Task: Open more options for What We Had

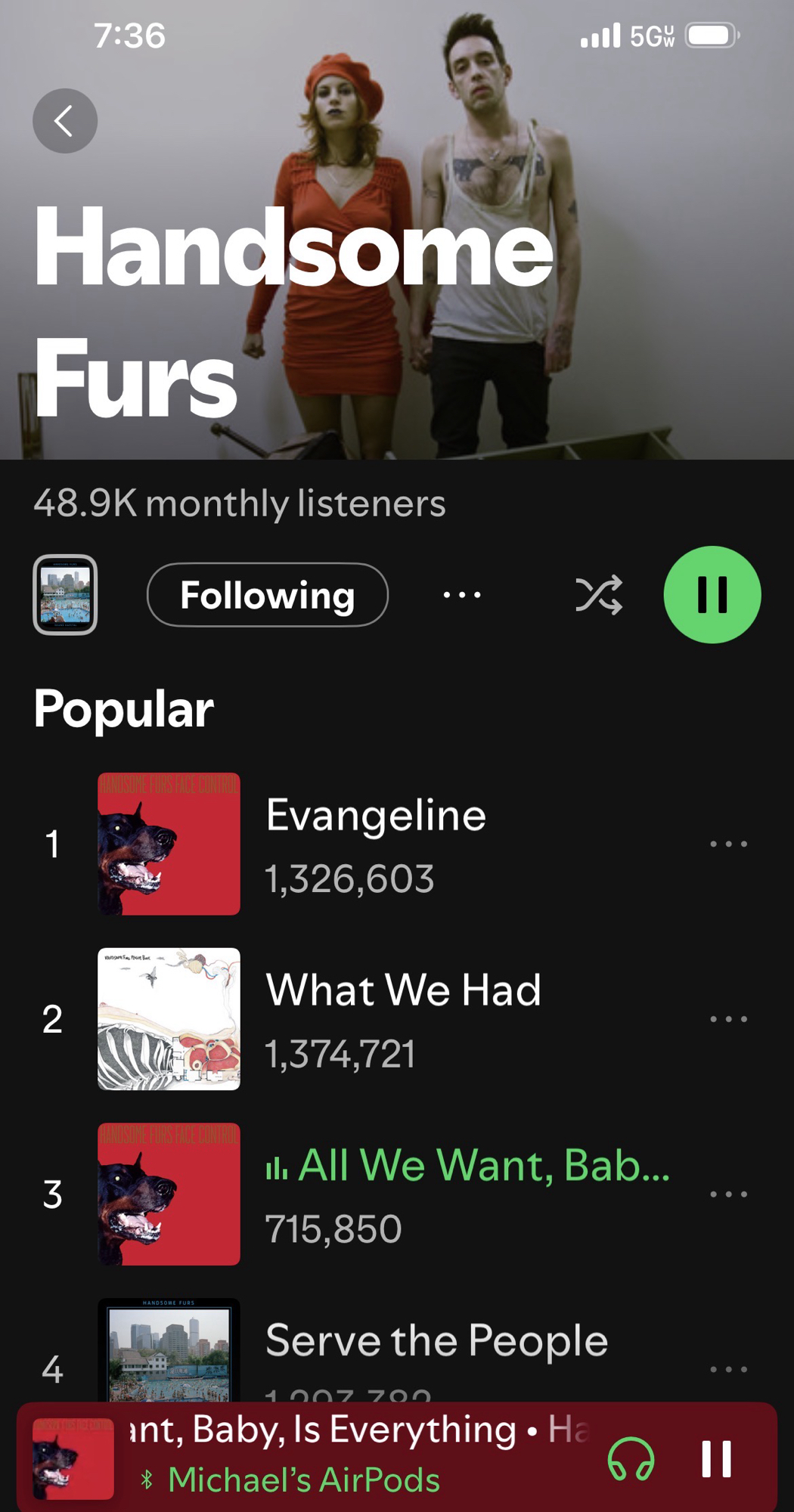Action: click(728, 1019)
